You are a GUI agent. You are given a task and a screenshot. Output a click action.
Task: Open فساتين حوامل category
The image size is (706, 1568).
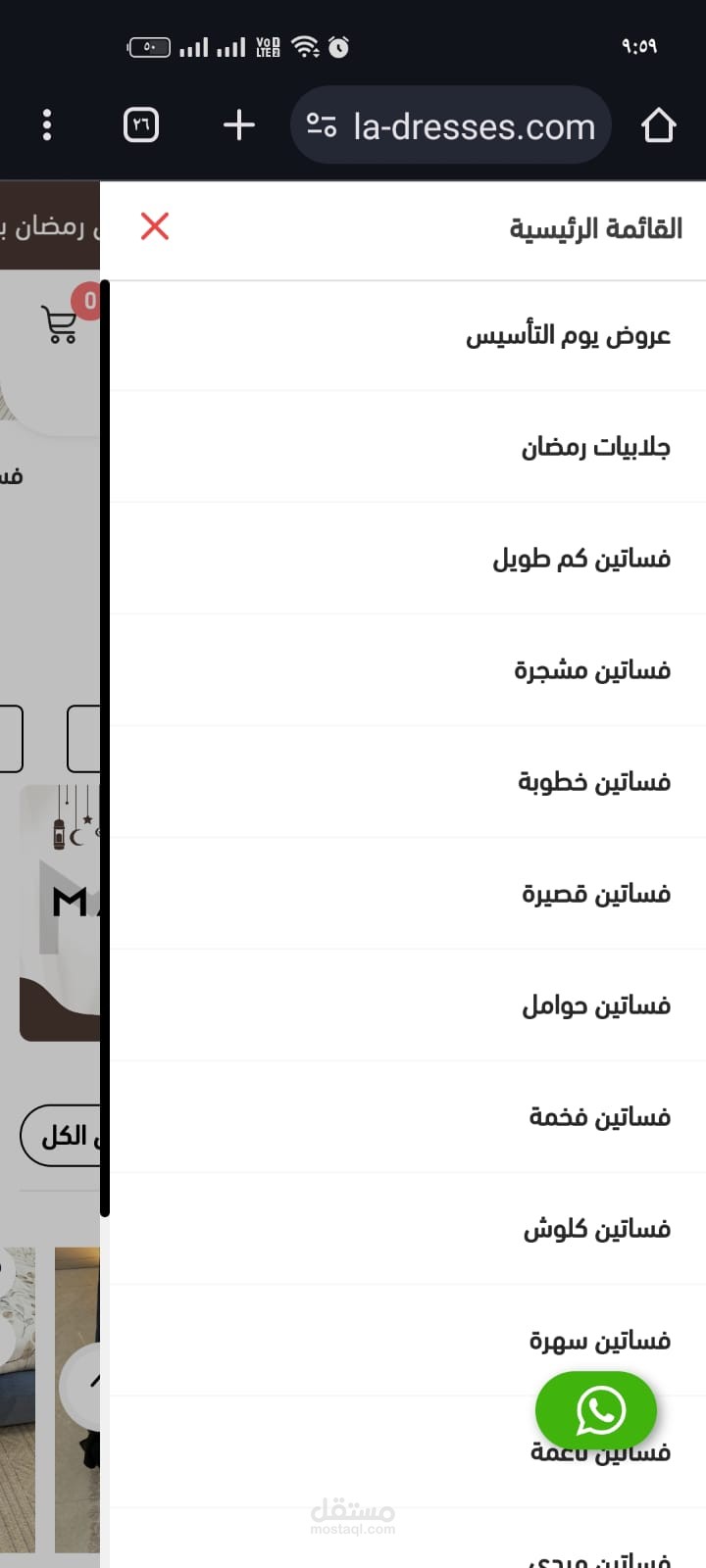pos(595,1006)
